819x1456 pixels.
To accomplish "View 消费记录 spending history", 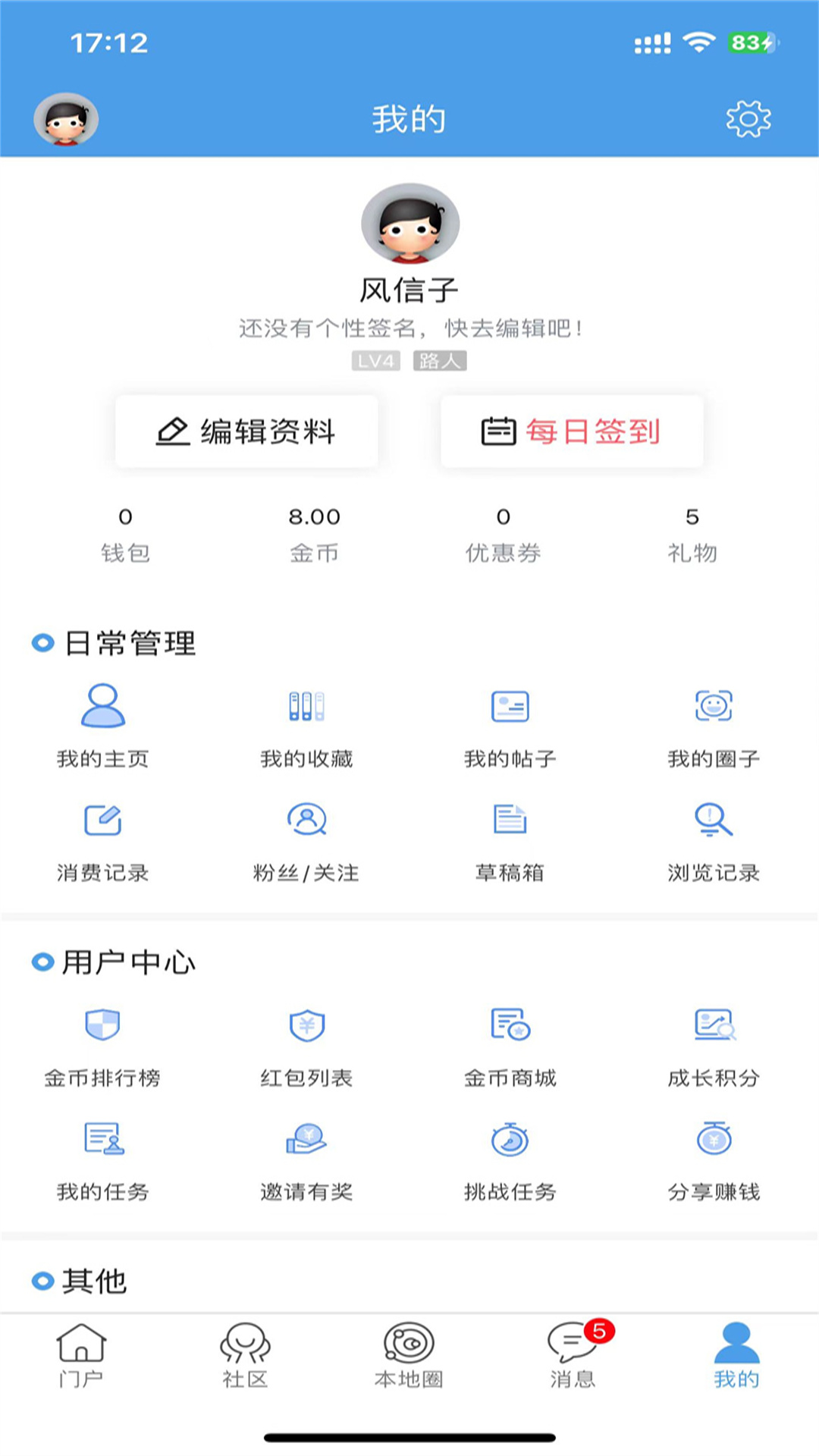I will [x=103, y=839].
